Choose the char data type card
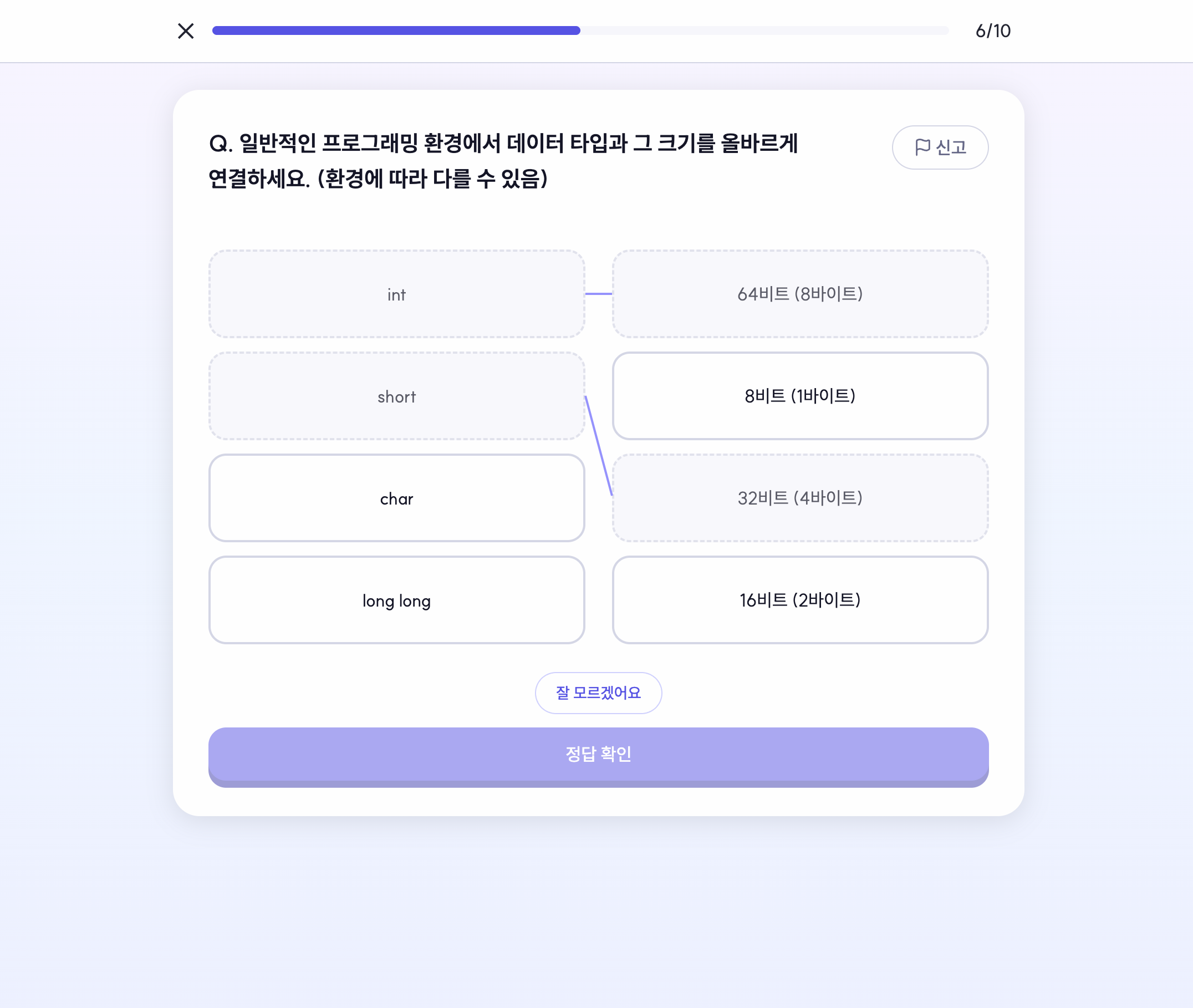The height and width of the screenshot is (1008, 1193). tap(396, 498)
